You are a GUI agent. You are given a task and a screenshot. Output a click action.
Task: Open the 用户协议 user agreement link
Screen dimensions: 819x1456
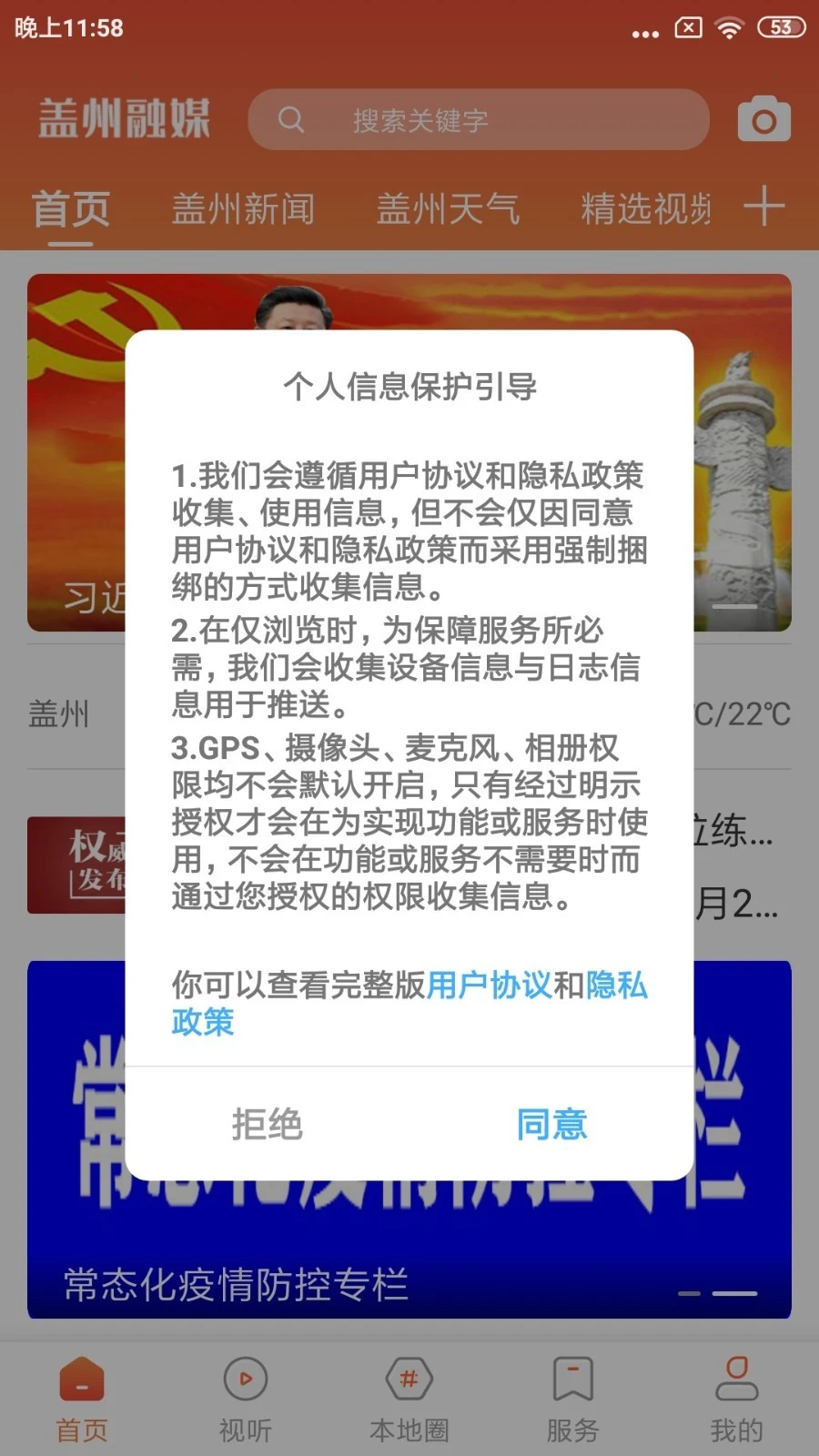click(x=492, y=985)
